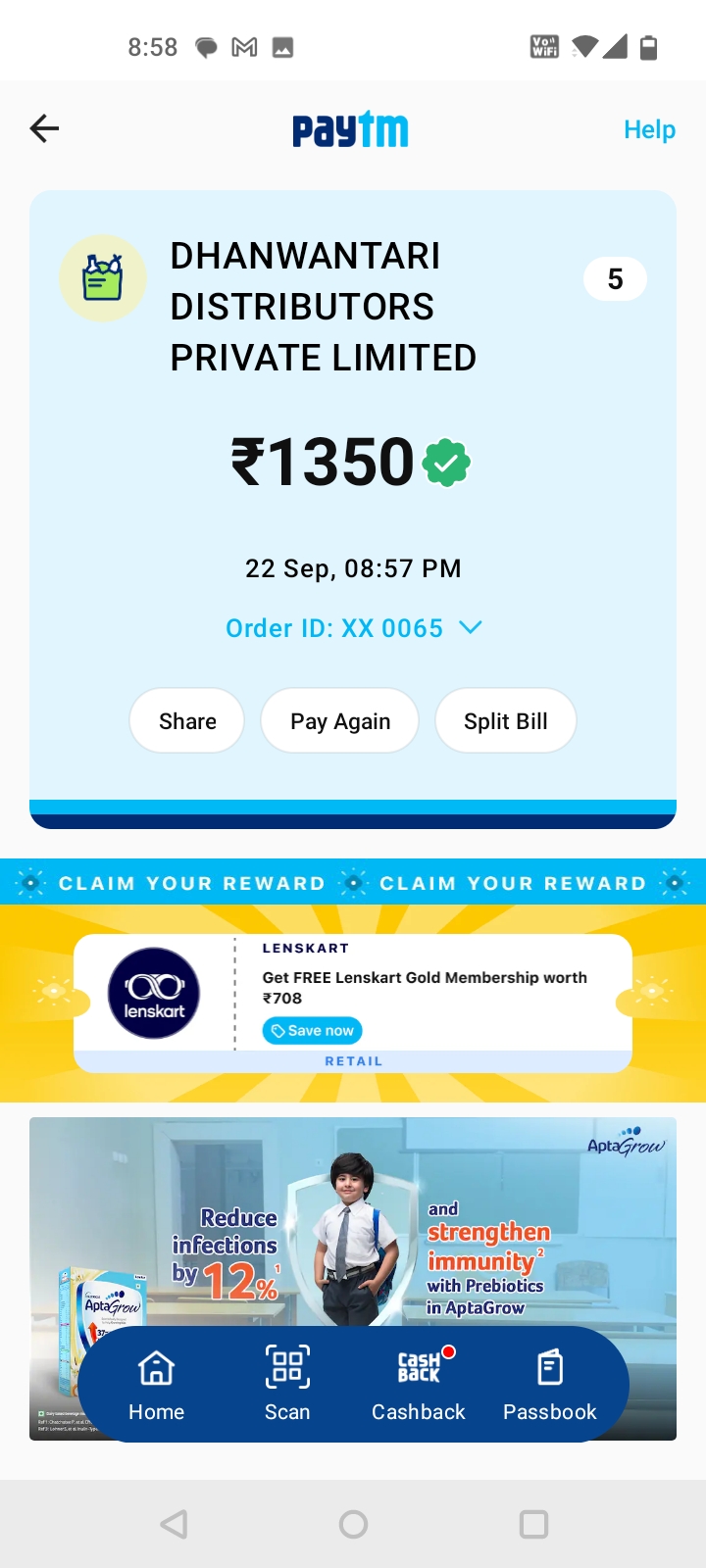The width and height of the screenshot is (706, 1568).
Task: Switch to the Home tab
Action: (x=157, y=1386)
